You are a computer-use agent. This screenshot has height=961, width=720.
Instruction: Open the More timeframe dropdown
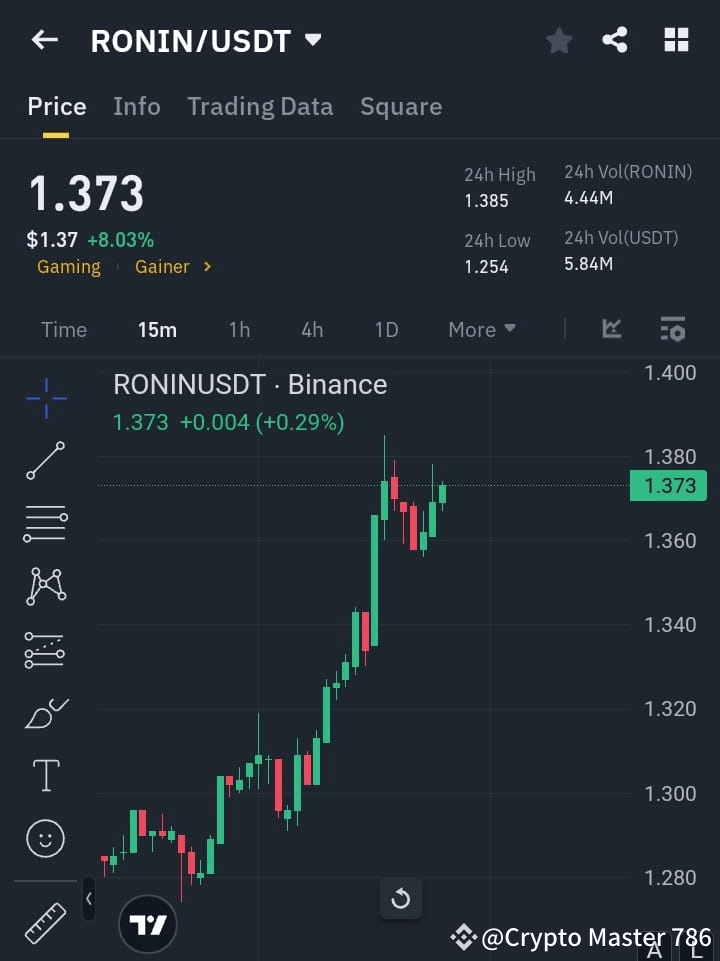(481, 329)
